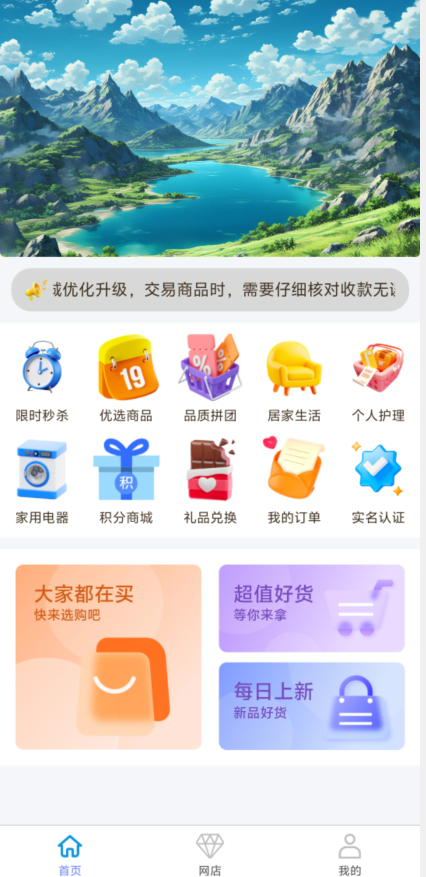Open the 个人护理 personal care category
The height and width of the screenshot is (877, 426).
coord(378,379)
